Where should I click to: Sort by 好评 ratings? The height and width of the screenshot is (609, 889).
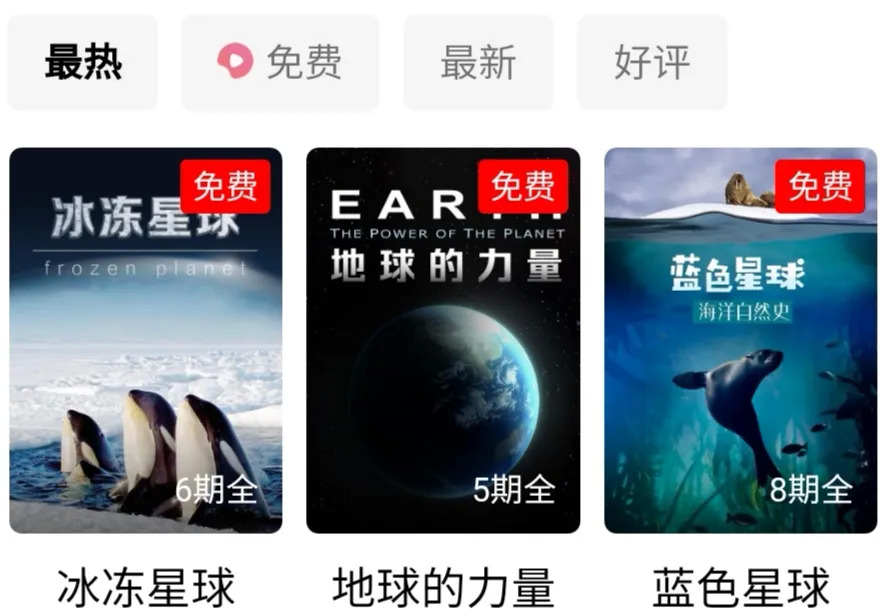coord(652,63)
